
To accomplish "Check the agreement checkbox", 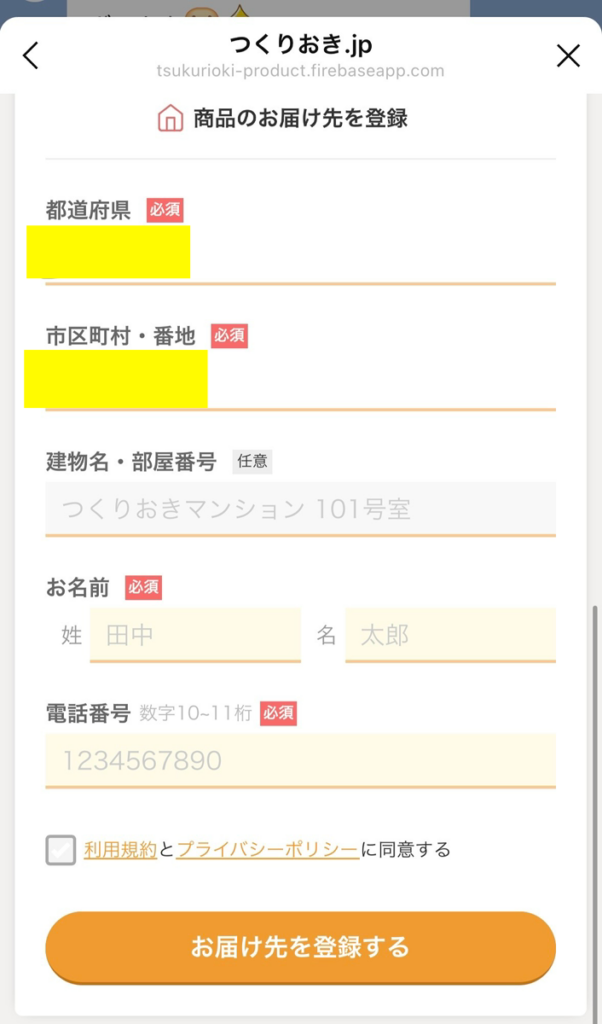I will pyautogui.click(x=61, y=850).
